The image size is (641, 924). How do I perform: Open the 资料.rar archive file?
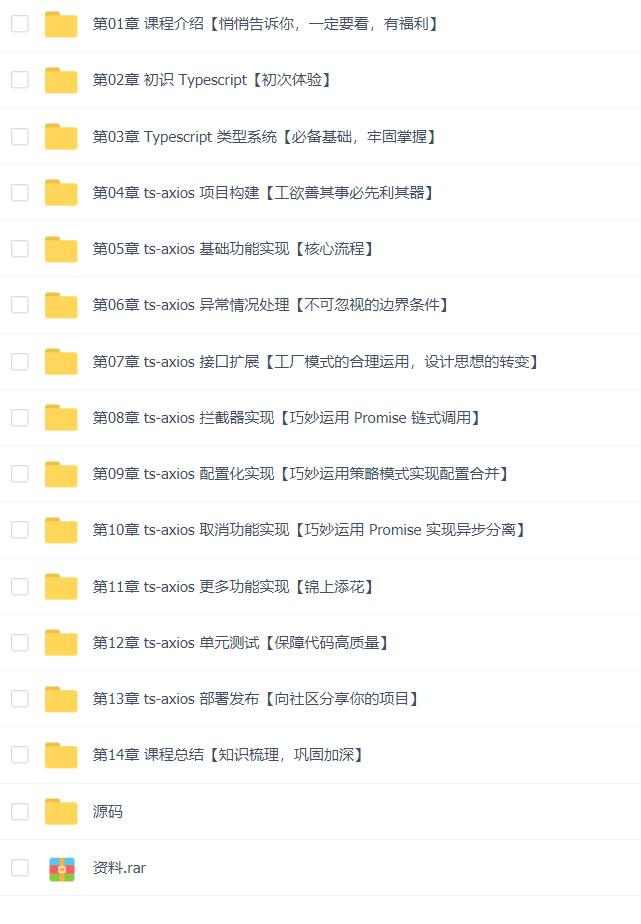click(x=119, y=868)
